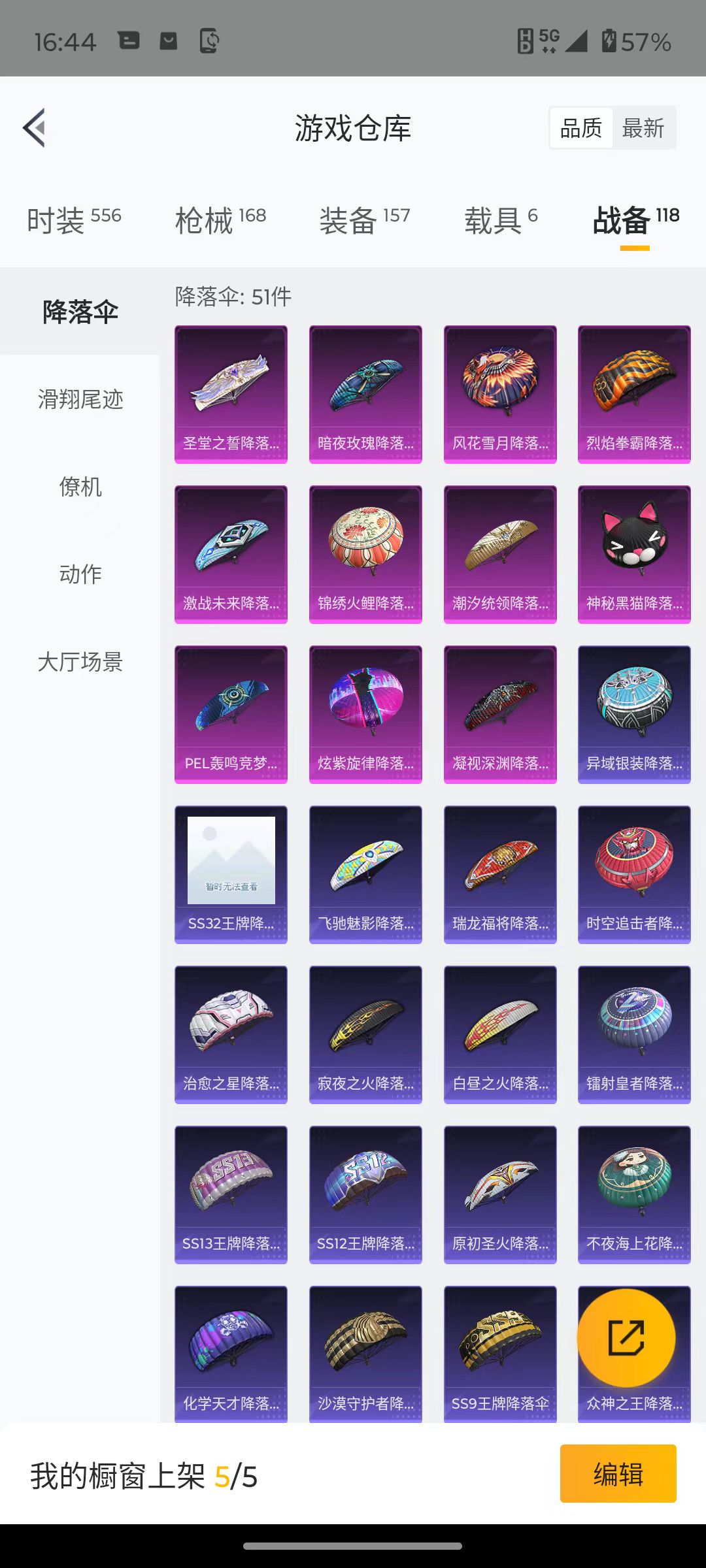Sort by 品质

(581, 127)
